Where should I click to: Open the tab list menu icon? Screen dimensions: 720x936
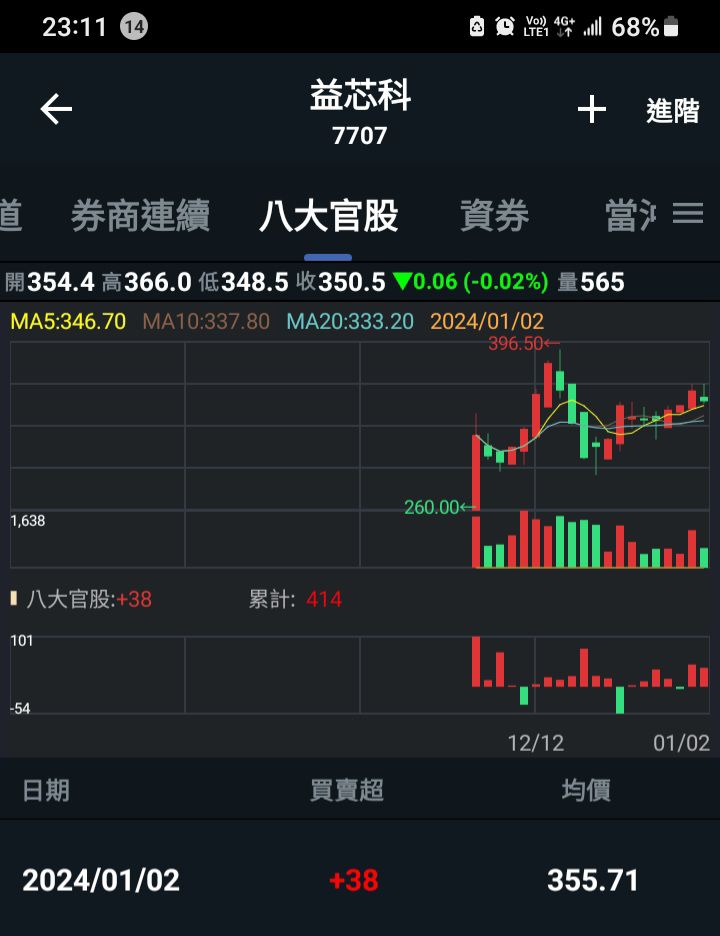click(688, 214)
